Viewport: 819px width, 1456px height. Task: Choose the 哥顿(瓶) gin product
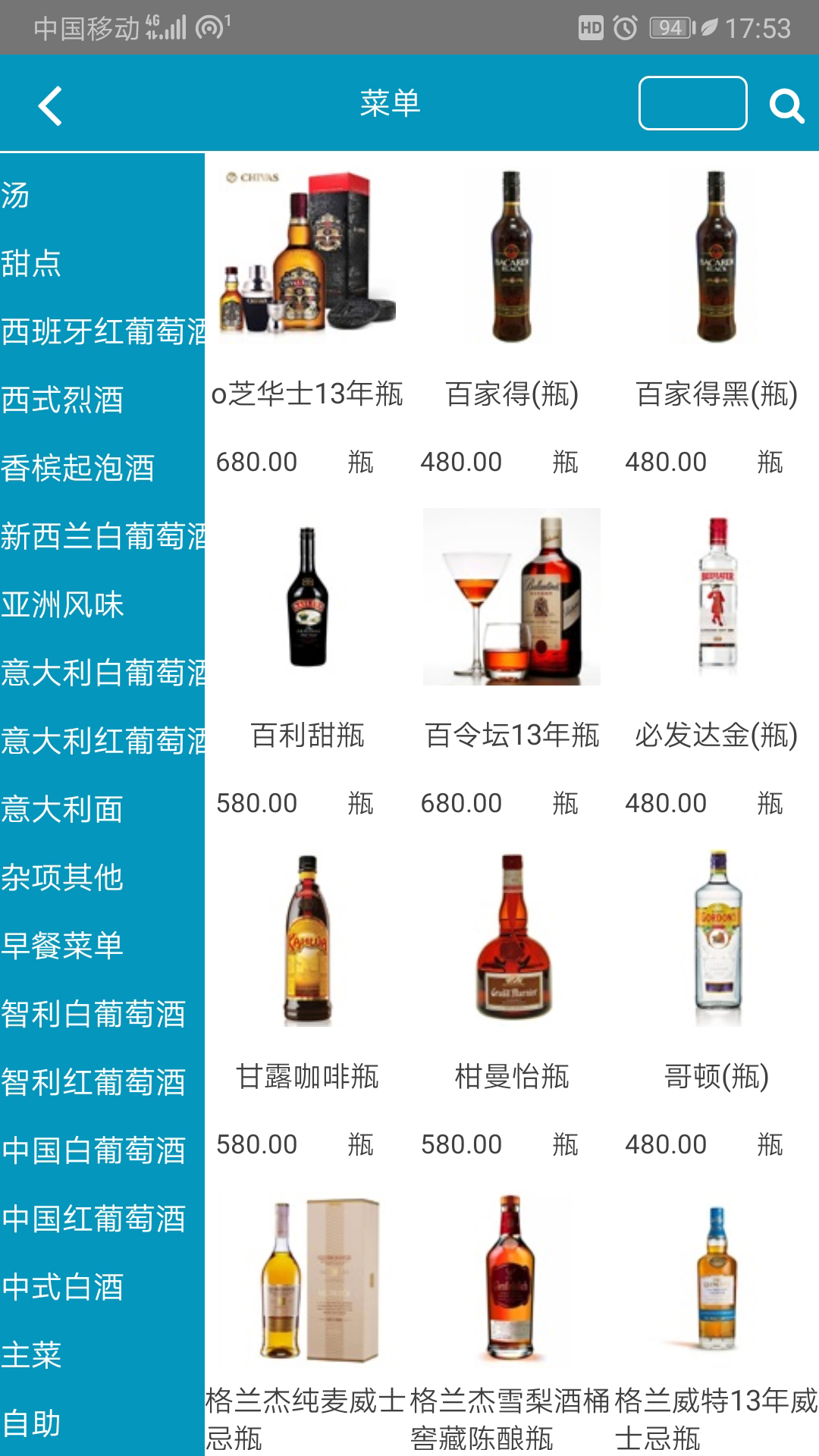tap(717, 940)
